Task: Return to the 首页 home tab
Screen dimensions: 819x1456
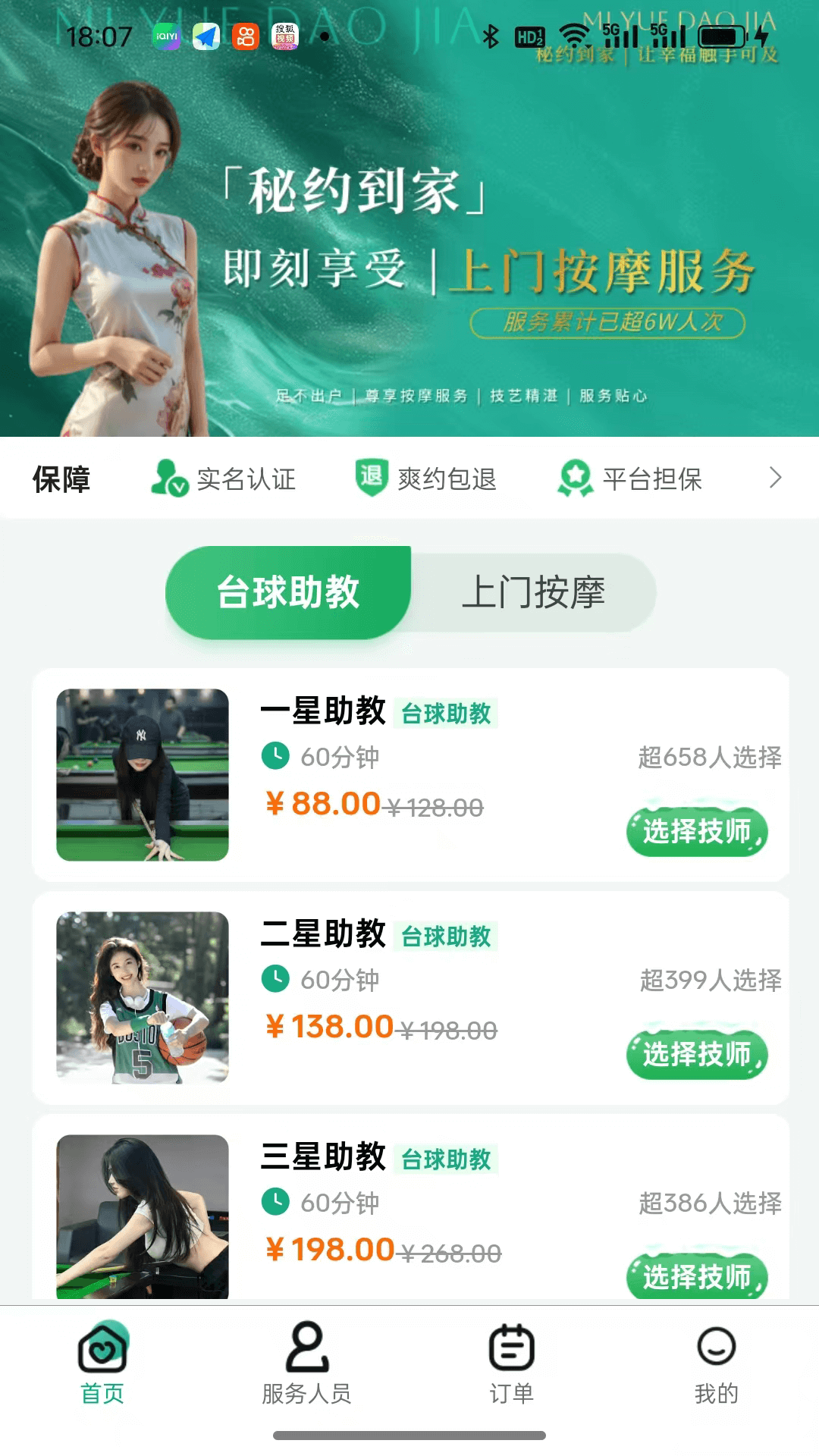Action: [x=102, y=1363]
